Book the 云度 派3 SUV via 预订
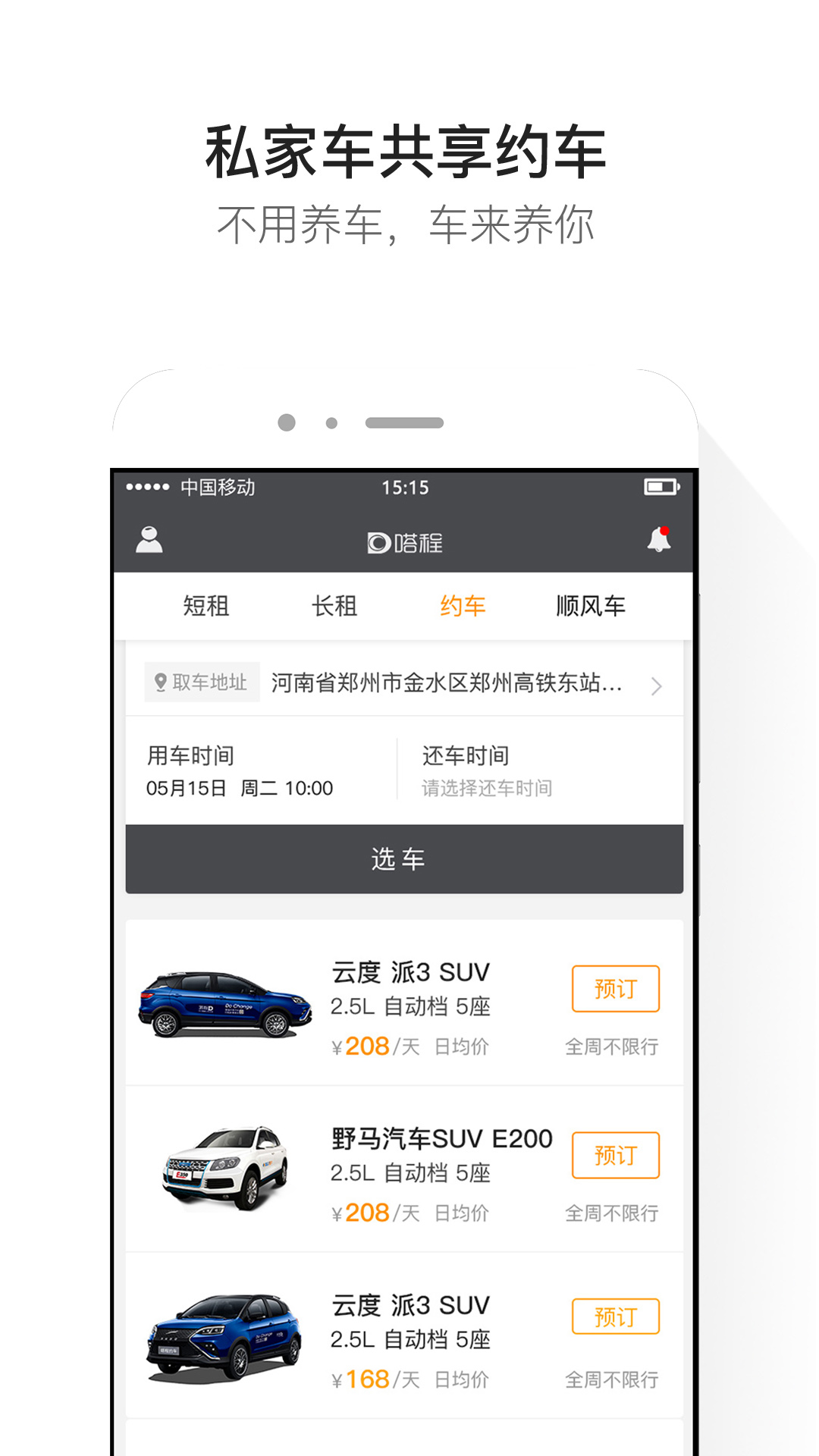The height and width of the screenshot is (1456, 819). (x=616, y=989)
